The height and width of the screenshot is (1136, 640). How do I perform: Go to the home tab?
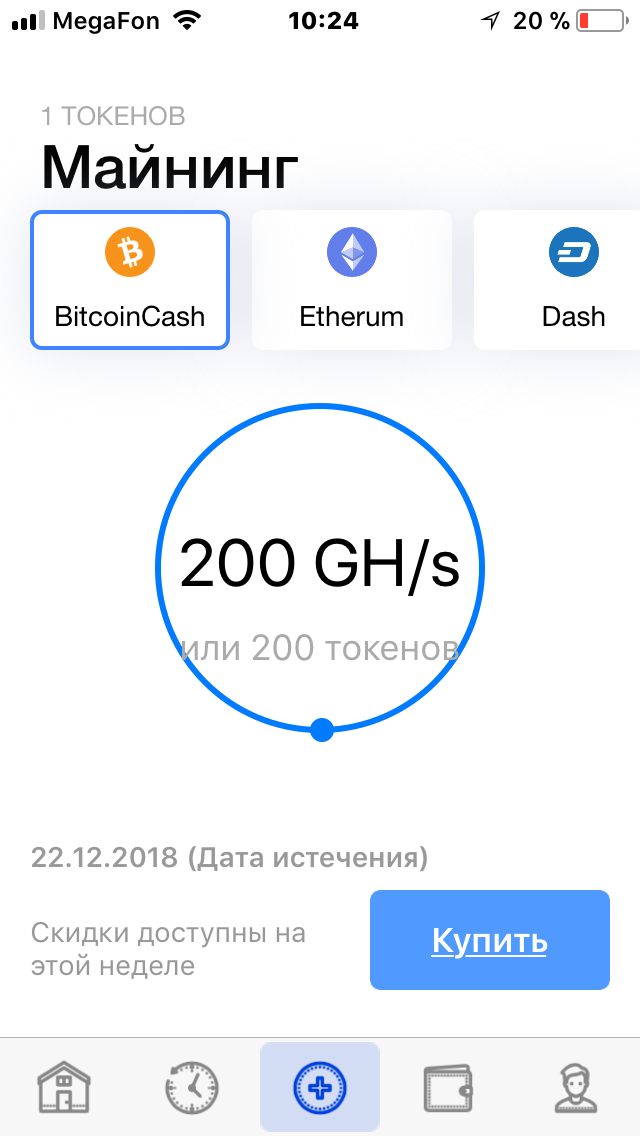click(x=64, y=1086)
